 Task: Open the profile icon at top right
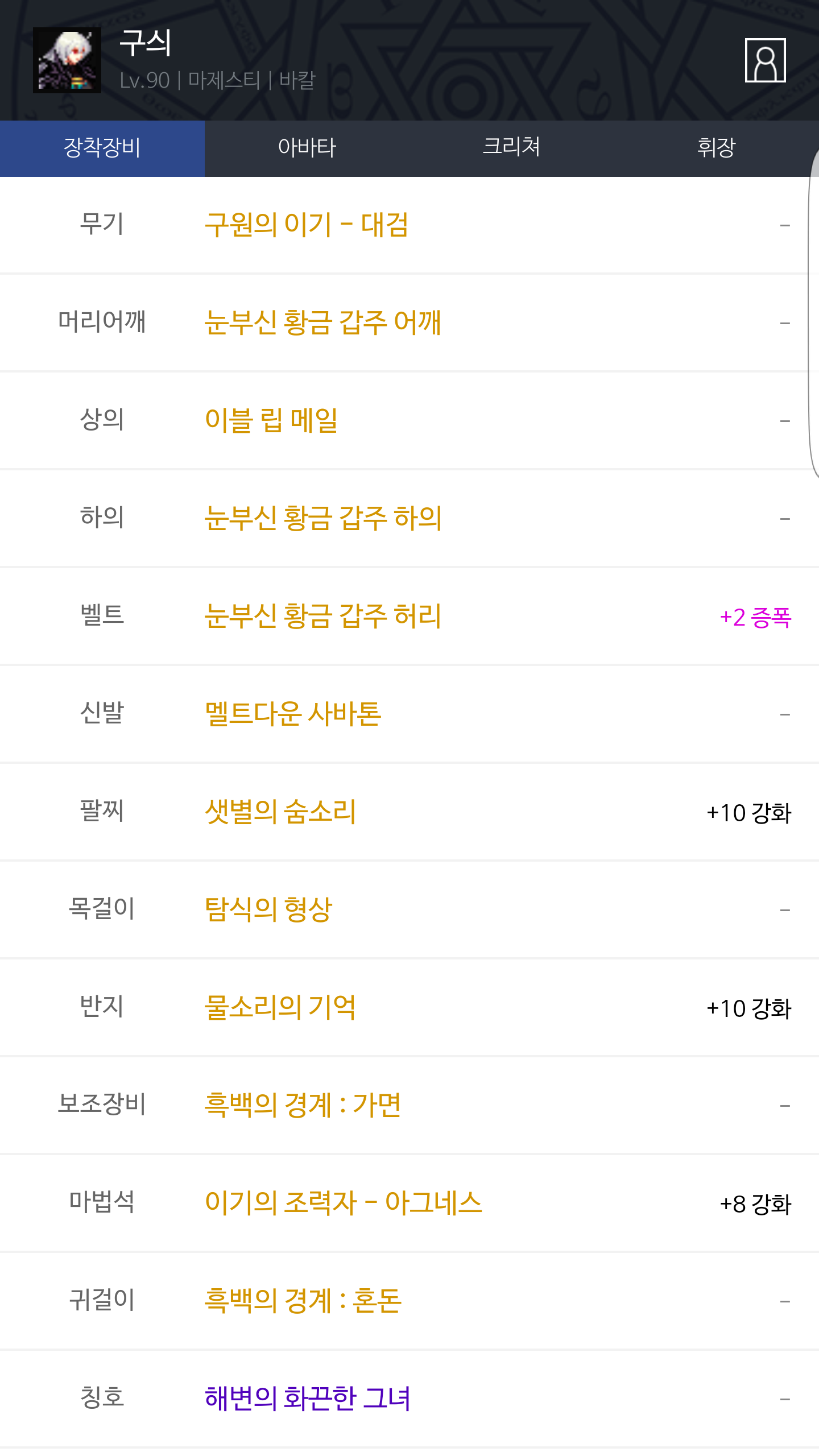(765, 60)
